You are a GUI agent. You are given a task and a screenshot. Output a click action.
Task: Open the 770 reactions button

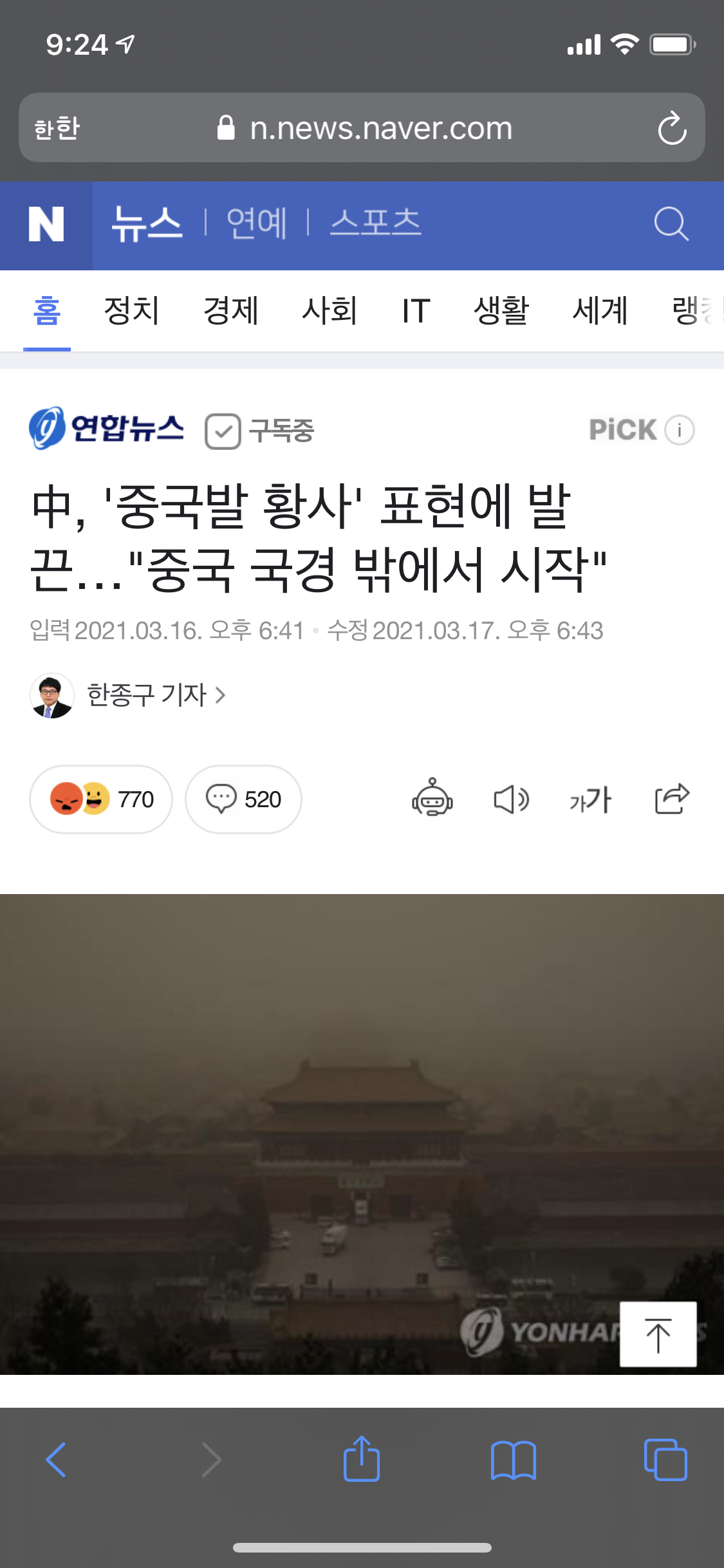(x=101, y=799)
